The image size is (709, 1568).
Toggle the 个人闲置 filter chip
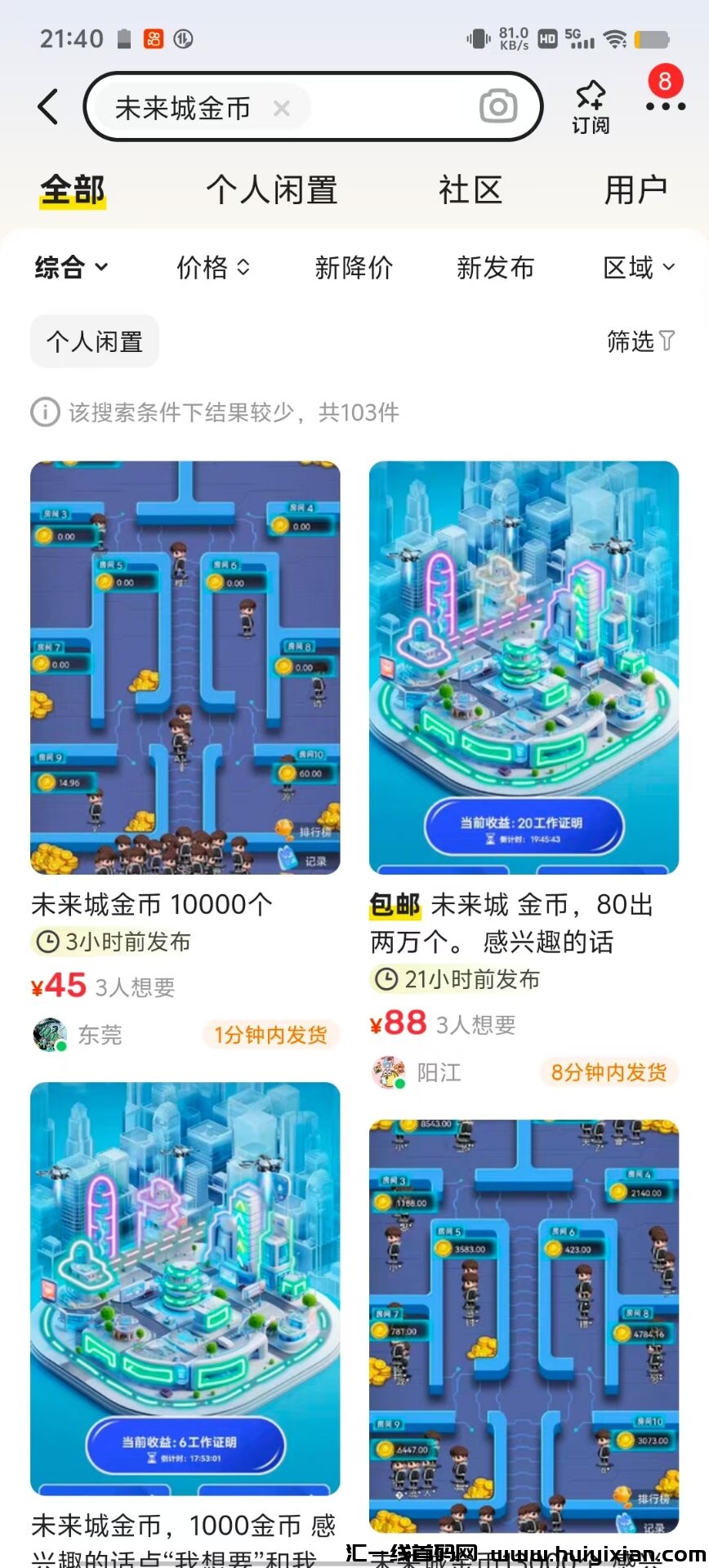tap(93, 341)
